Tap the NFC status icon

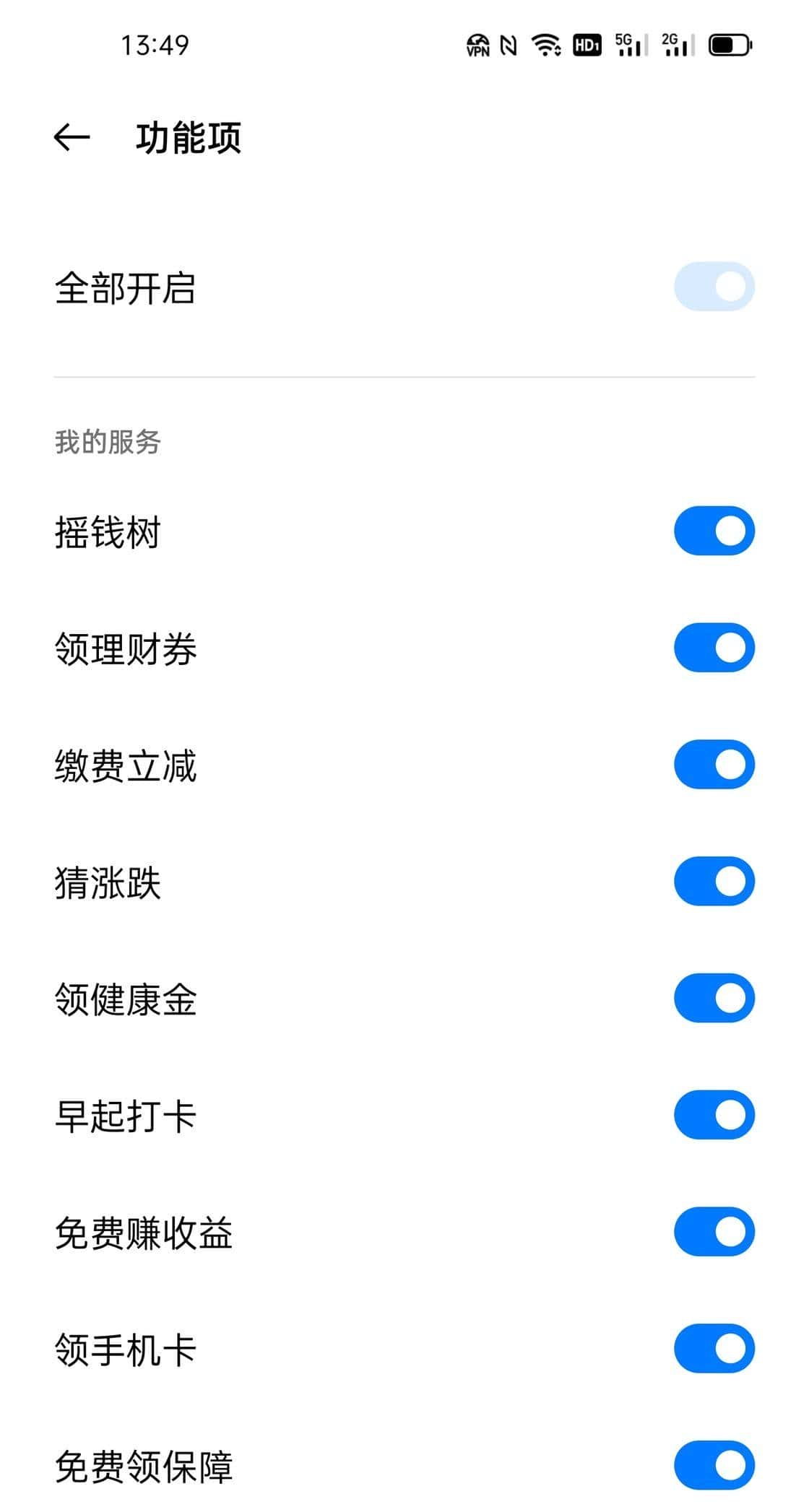(508, 46)
